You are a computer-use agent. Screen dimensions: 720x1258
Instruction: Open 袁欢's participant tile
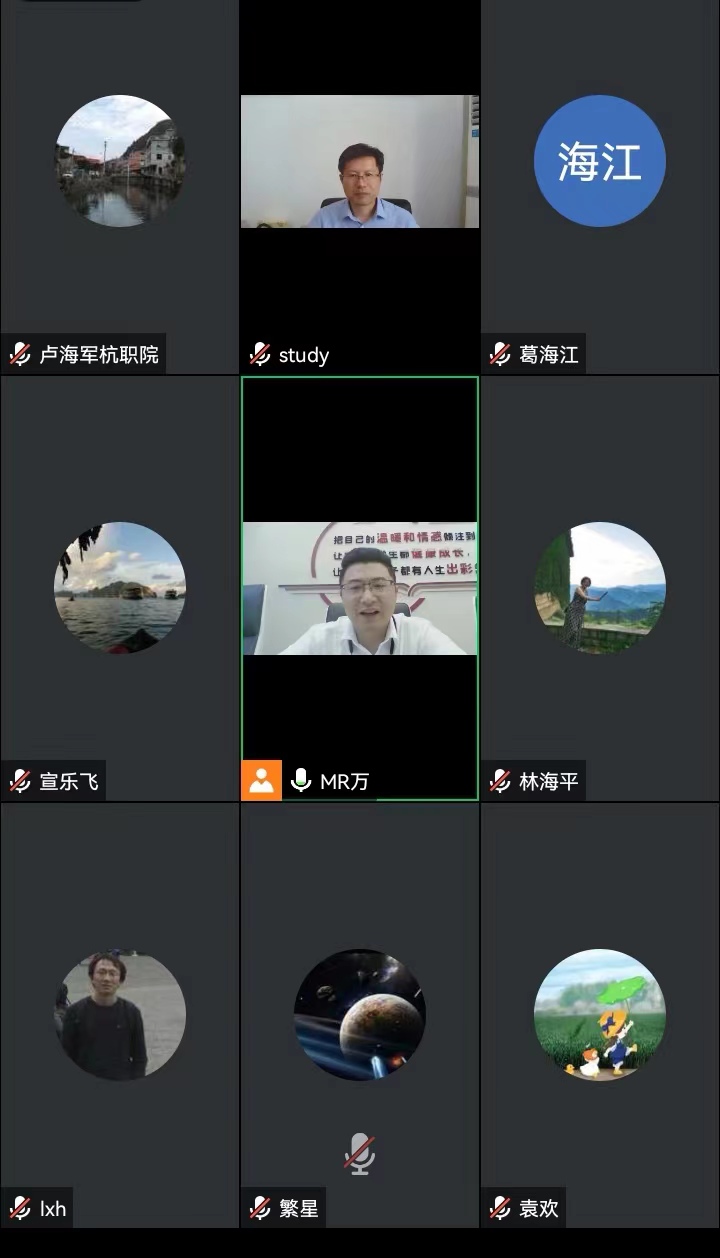click(x=600, y=1015)
